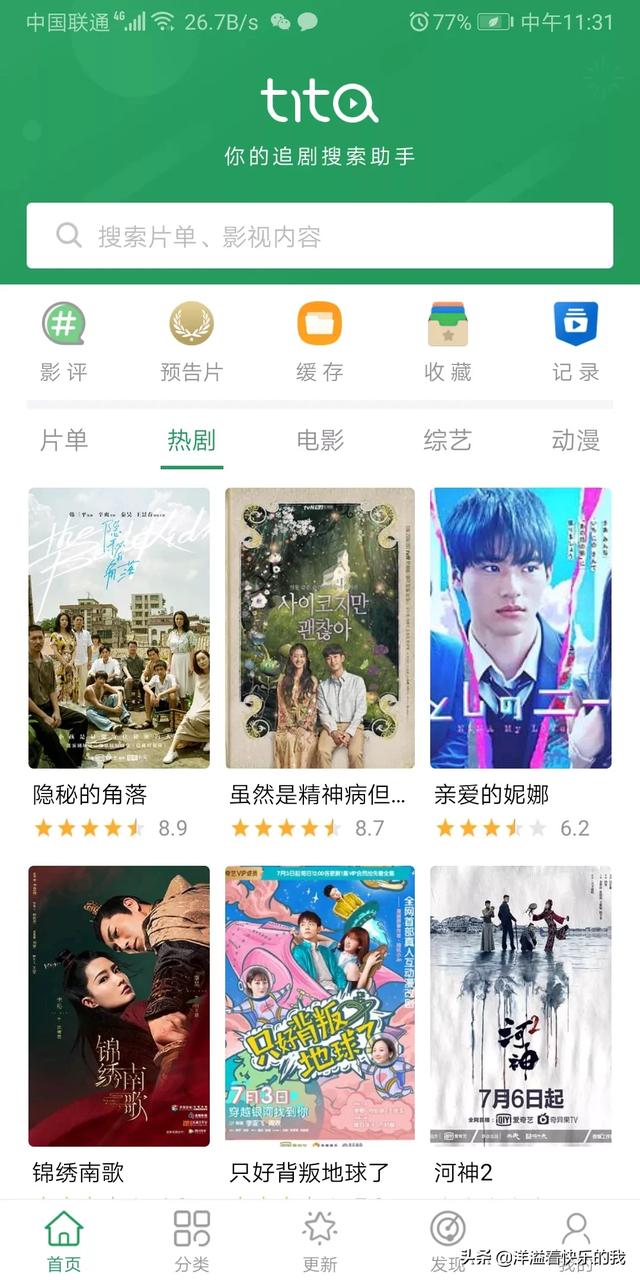Open the drama 只好背叛地球了
Image resolution: width=640 pixels, height=1280 pixels.
point(320,1005)
